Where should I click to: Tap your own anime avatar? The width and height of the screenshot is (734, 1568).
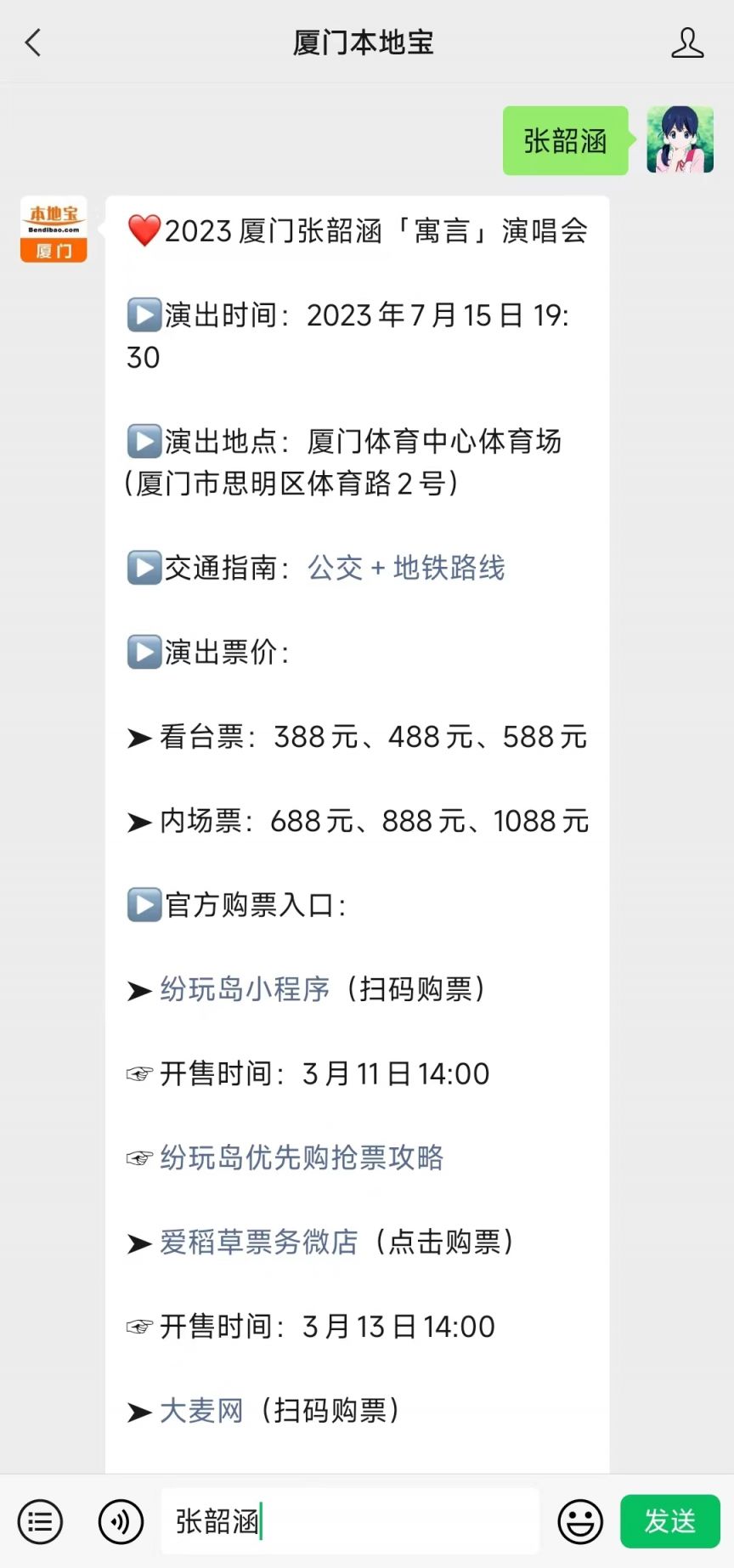point(680,140)
